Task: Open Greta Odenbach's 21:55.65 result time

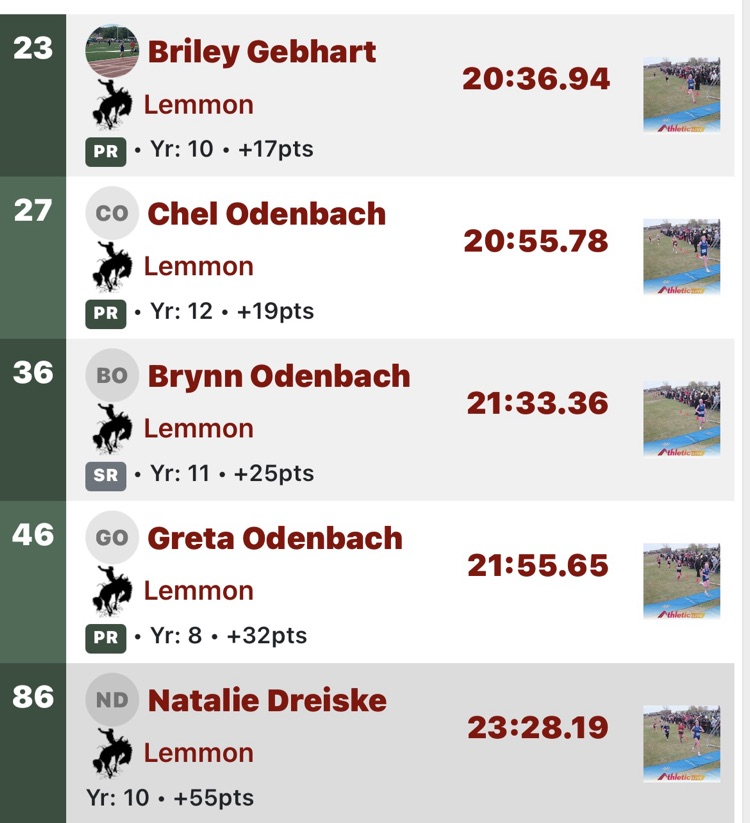Action: point(537,565)
